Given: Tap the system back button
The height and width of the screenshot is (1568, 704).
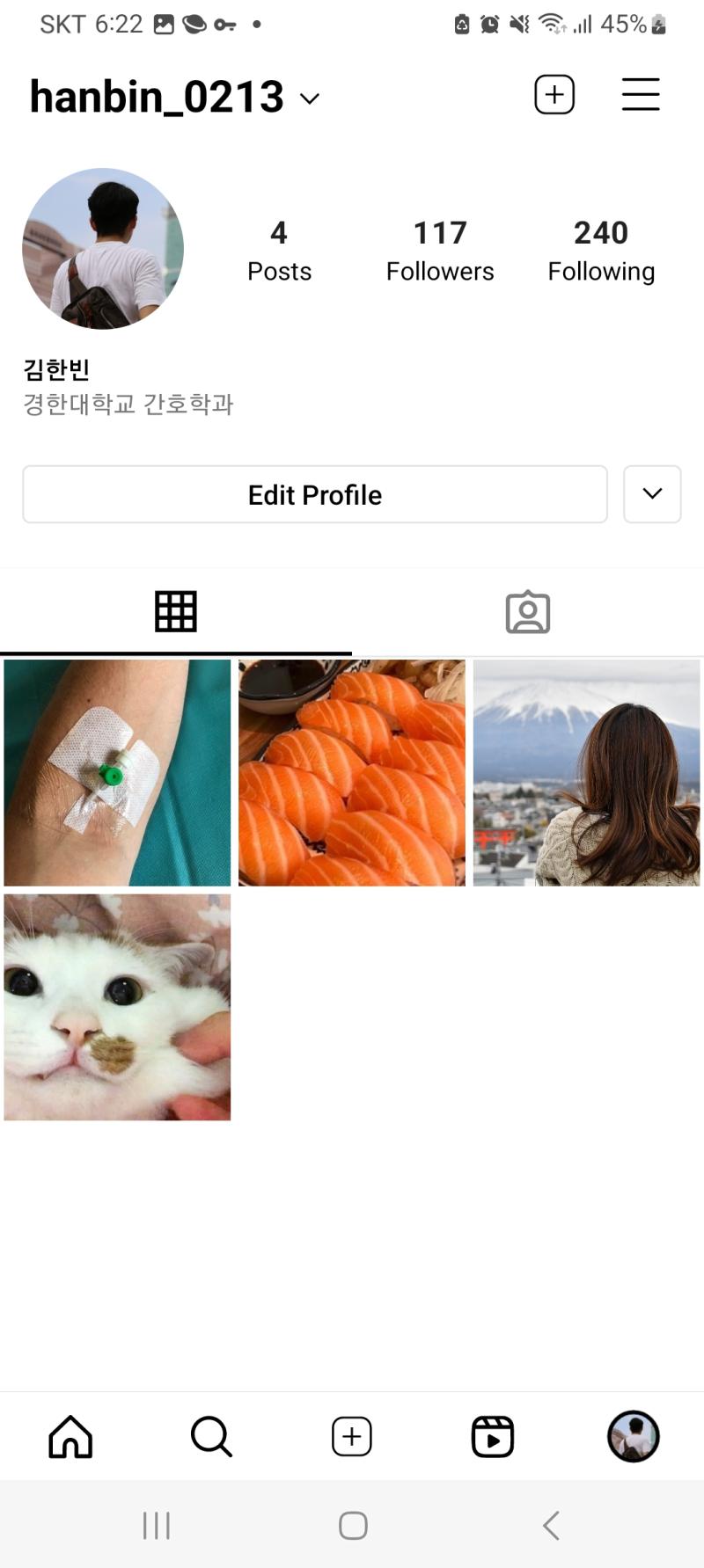Looking at the screenshot, I should coord(552,1525).
